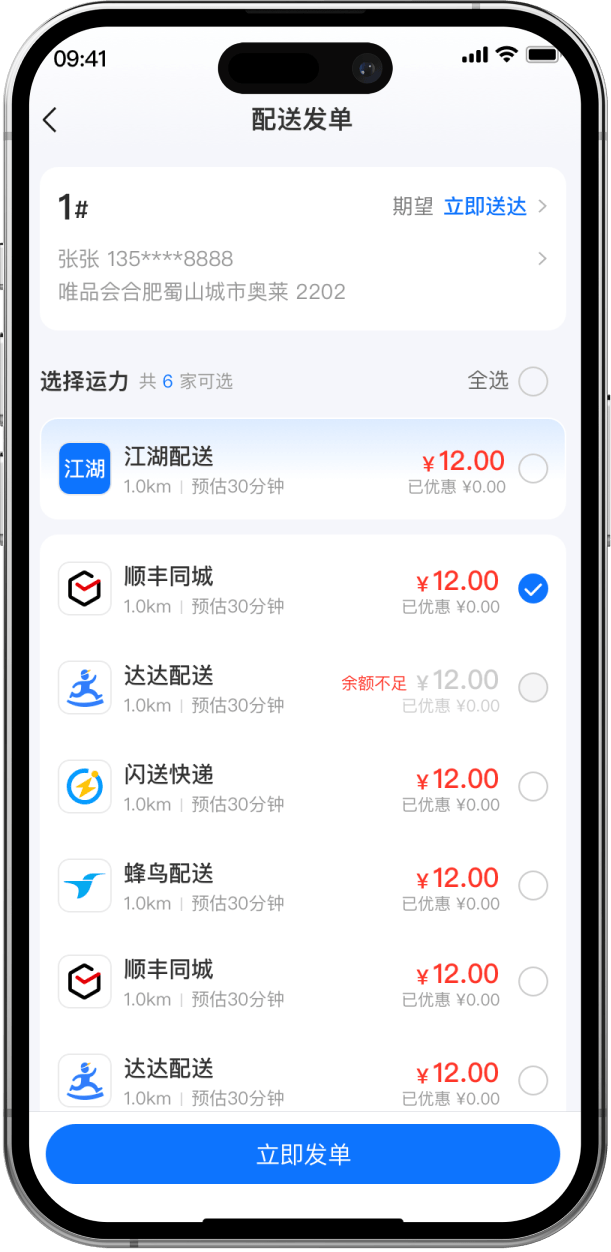Check the 全选 select-all circle

coord(533,381)
